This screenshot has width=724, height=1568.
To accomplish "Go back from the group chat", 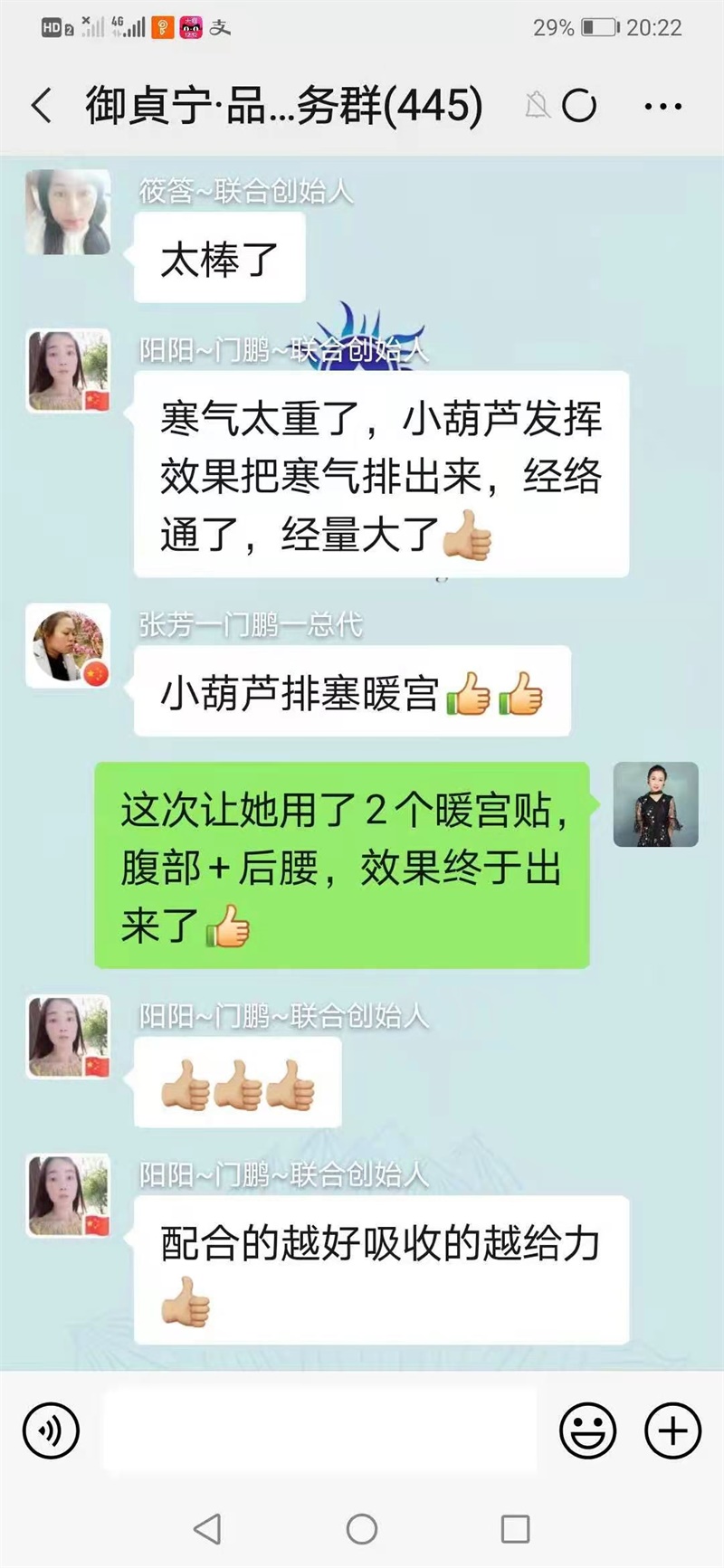I will [x=41, y=106].
